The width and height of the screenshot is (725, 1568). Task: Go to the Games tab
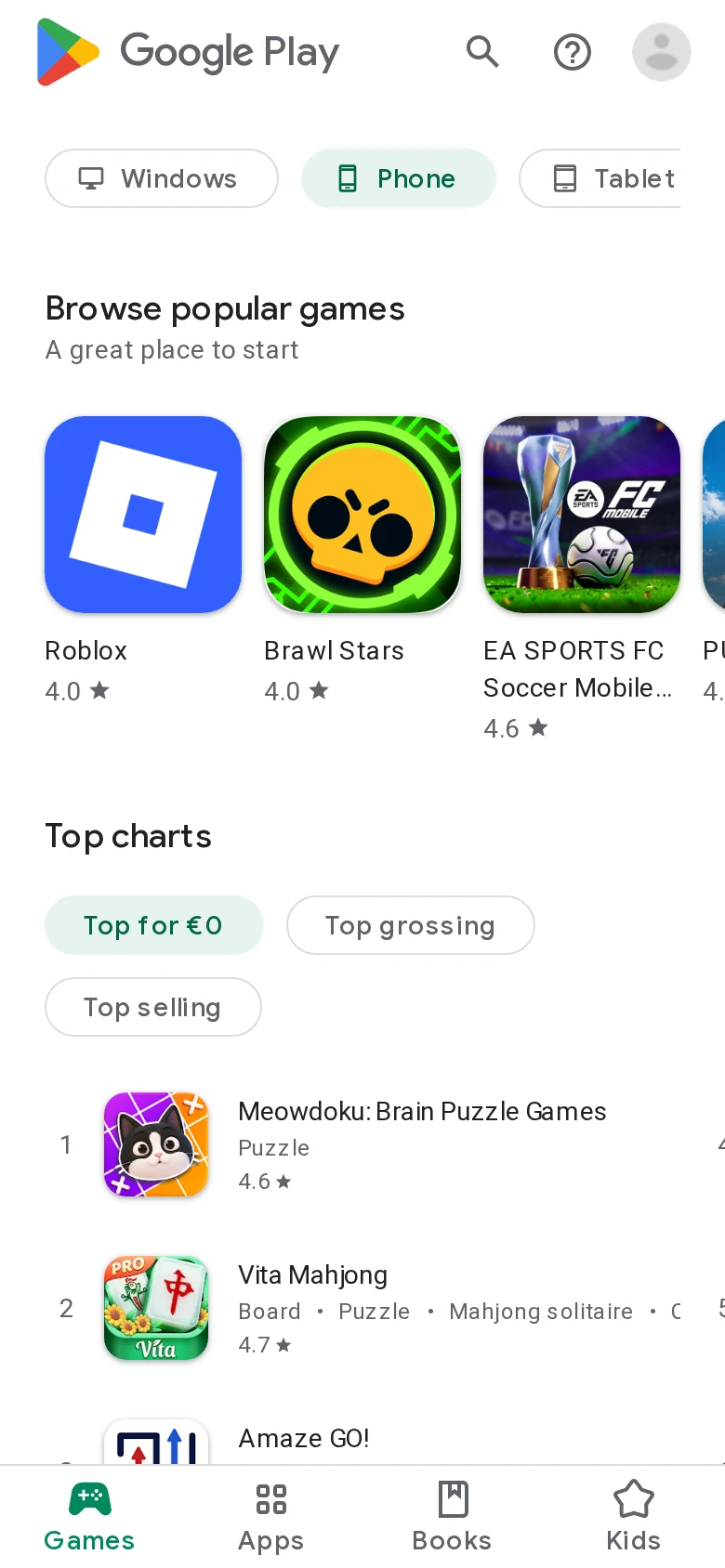[90, 1517]
